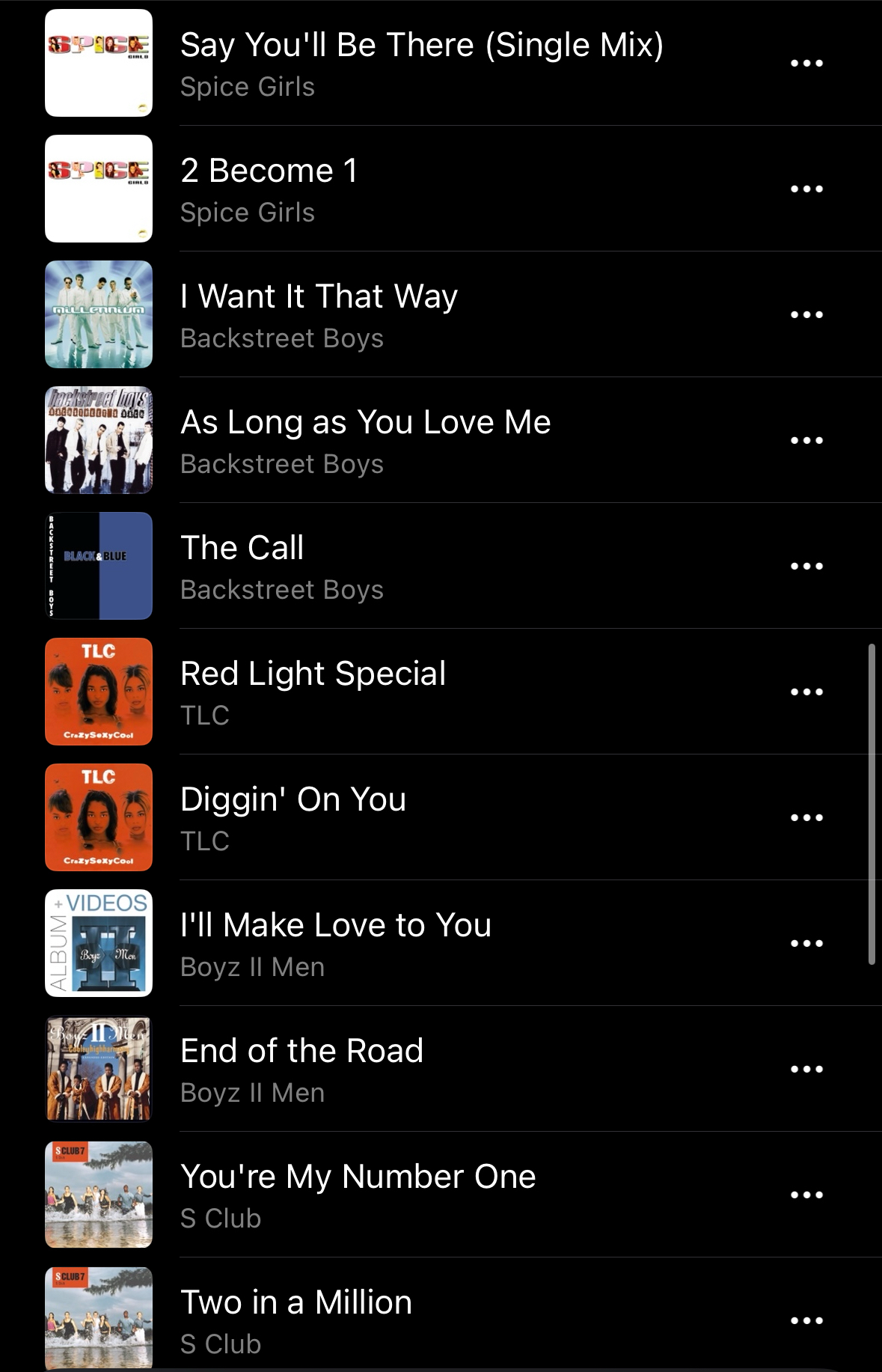
Task: Open more options for You're My Number One
Action: tap(806, 1195)
